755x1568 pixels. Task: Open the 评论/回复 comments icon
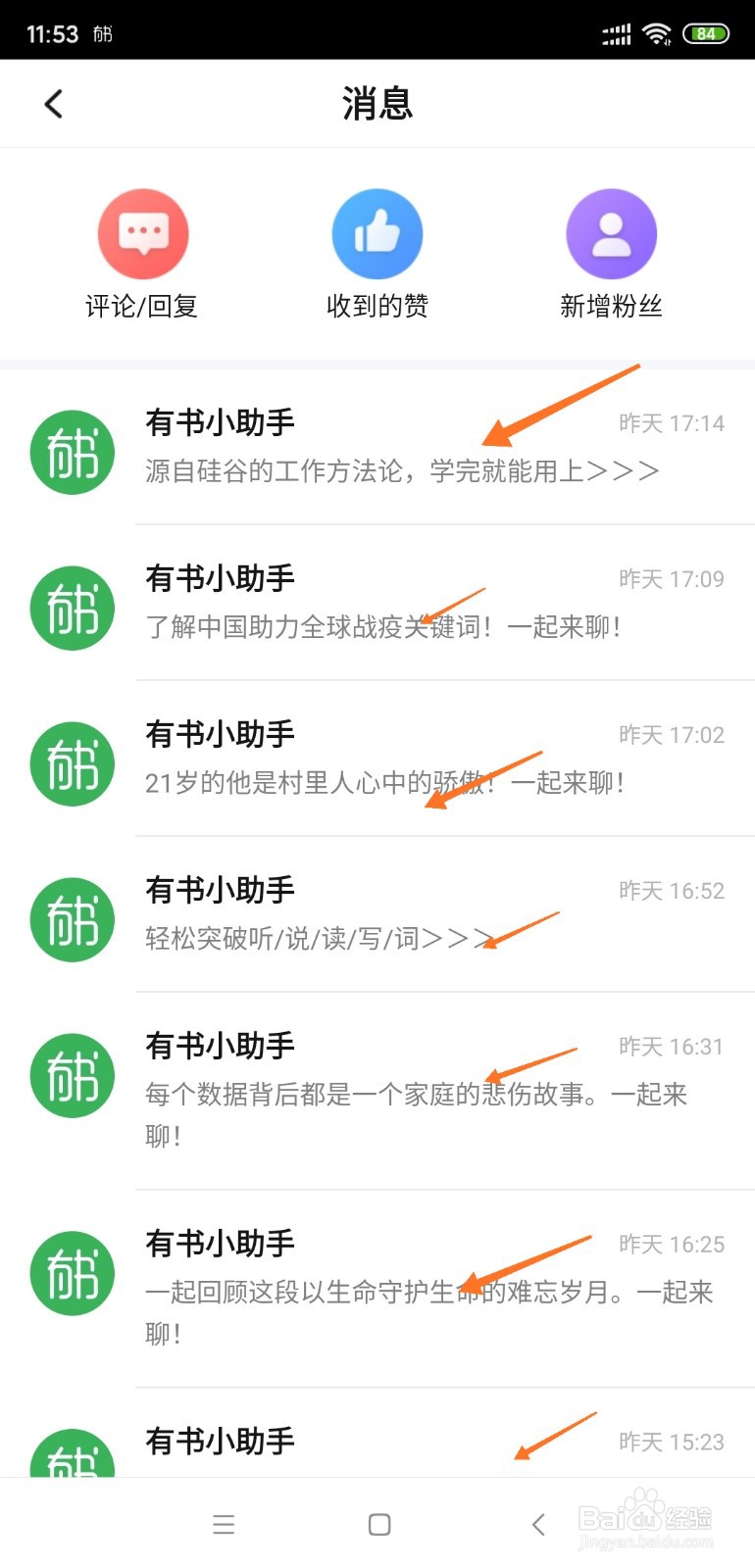[x=142, y=232]
